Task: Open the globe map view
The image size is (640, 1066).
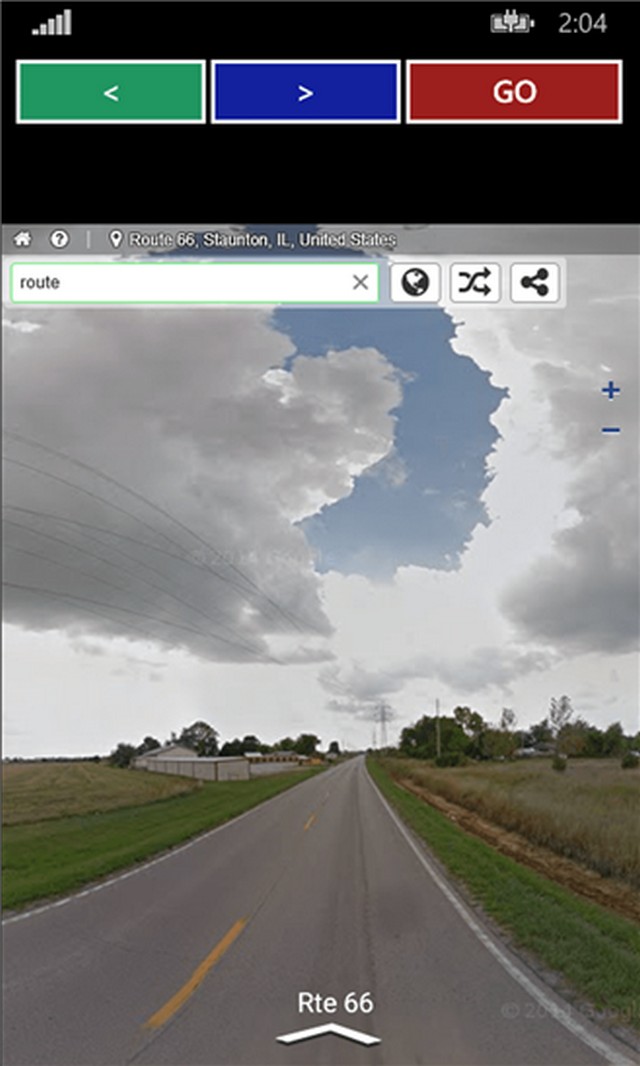Action: click(415, 283)
